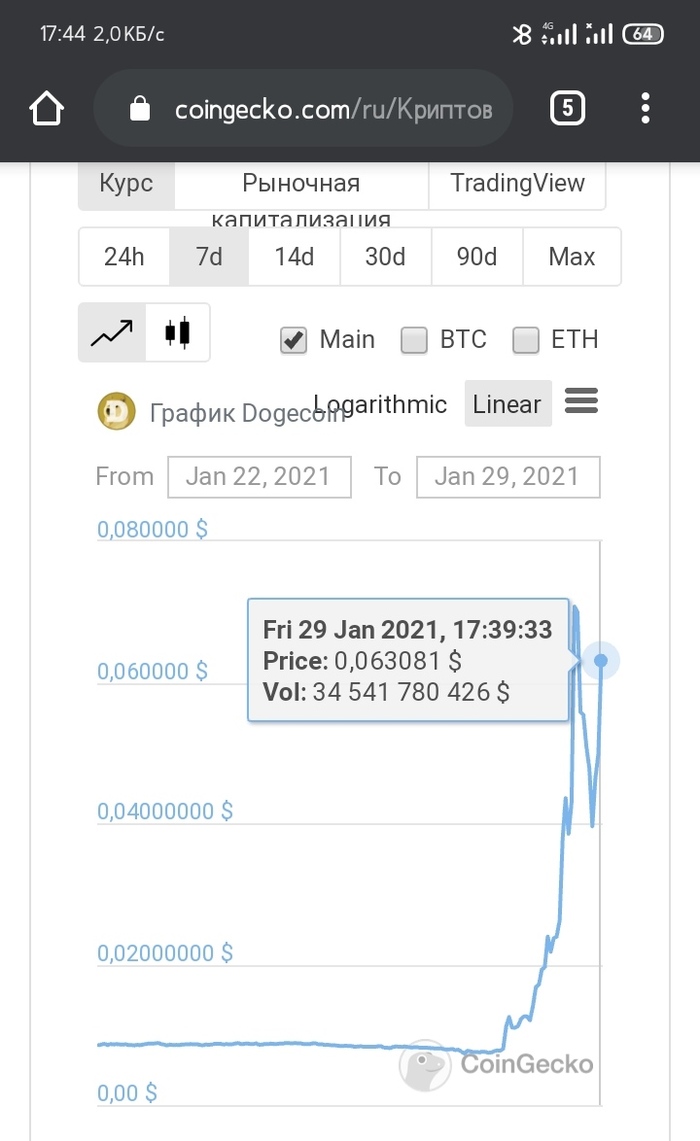Show the Max price history
700x1141 pixels.
click(572, 257)
